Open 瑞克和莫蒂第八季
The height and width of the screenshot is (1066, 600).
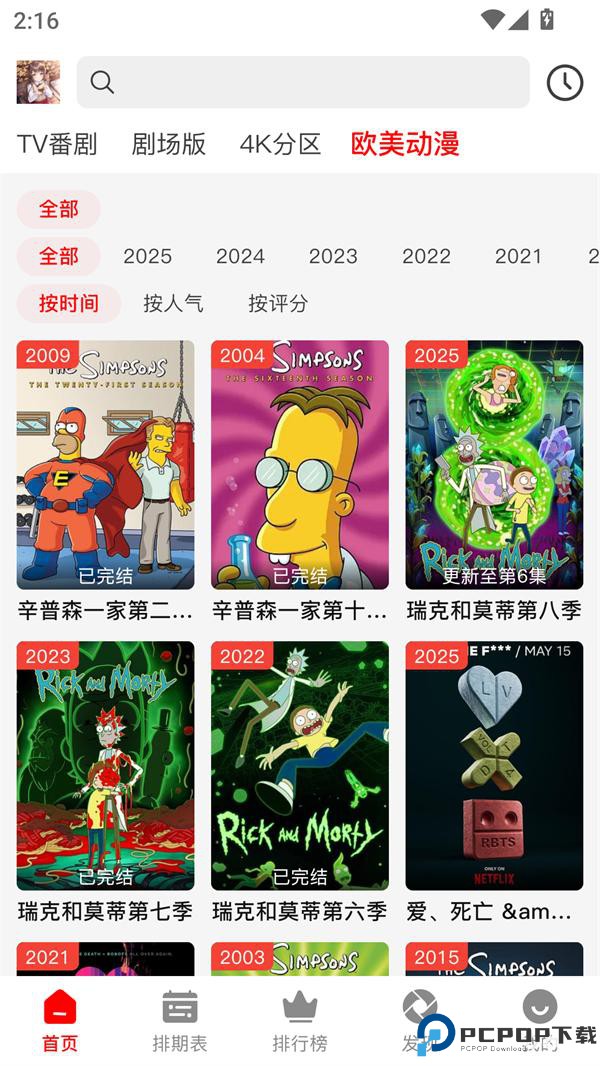(494, 465)
